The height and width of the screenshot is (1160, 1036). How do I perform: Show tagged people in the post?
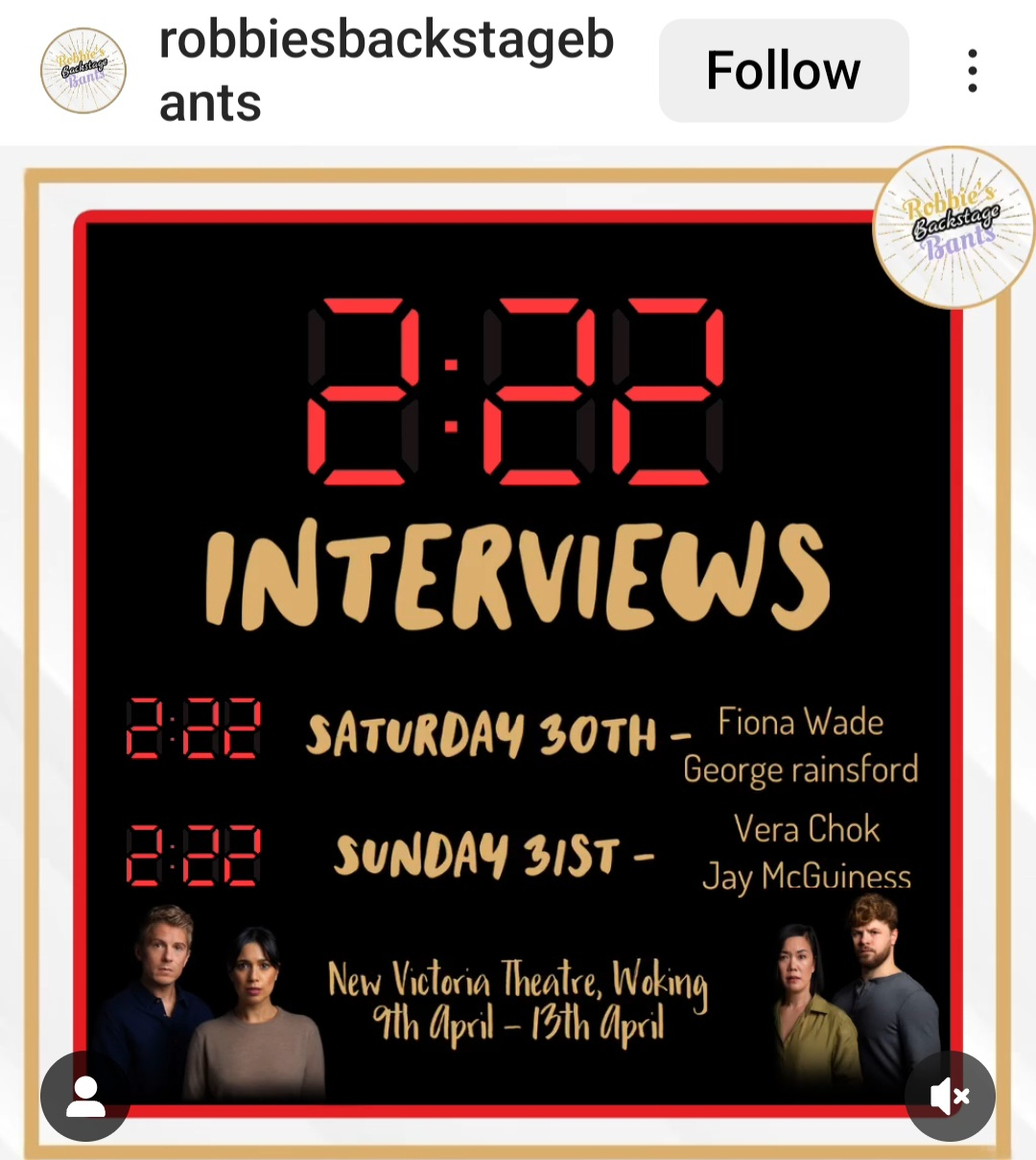point(85,1096)
